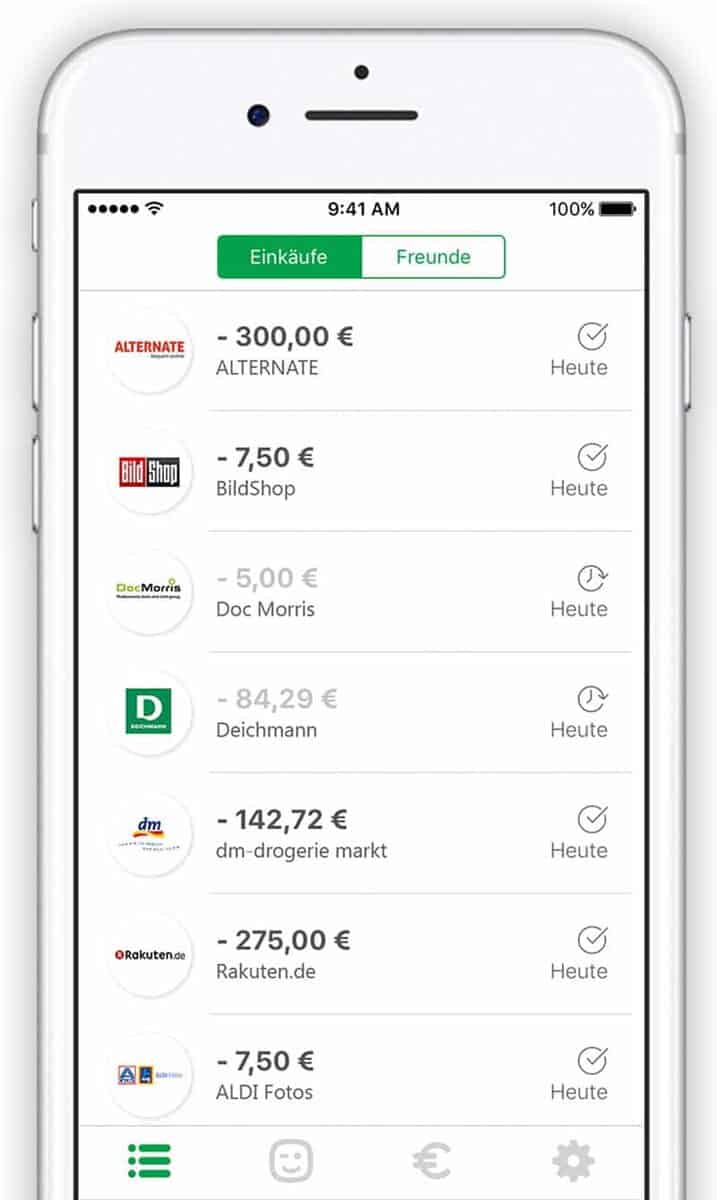Open the Deichmann purchase details
The height and width of the screenshot is (1200, 717).
tap(361, 714)
